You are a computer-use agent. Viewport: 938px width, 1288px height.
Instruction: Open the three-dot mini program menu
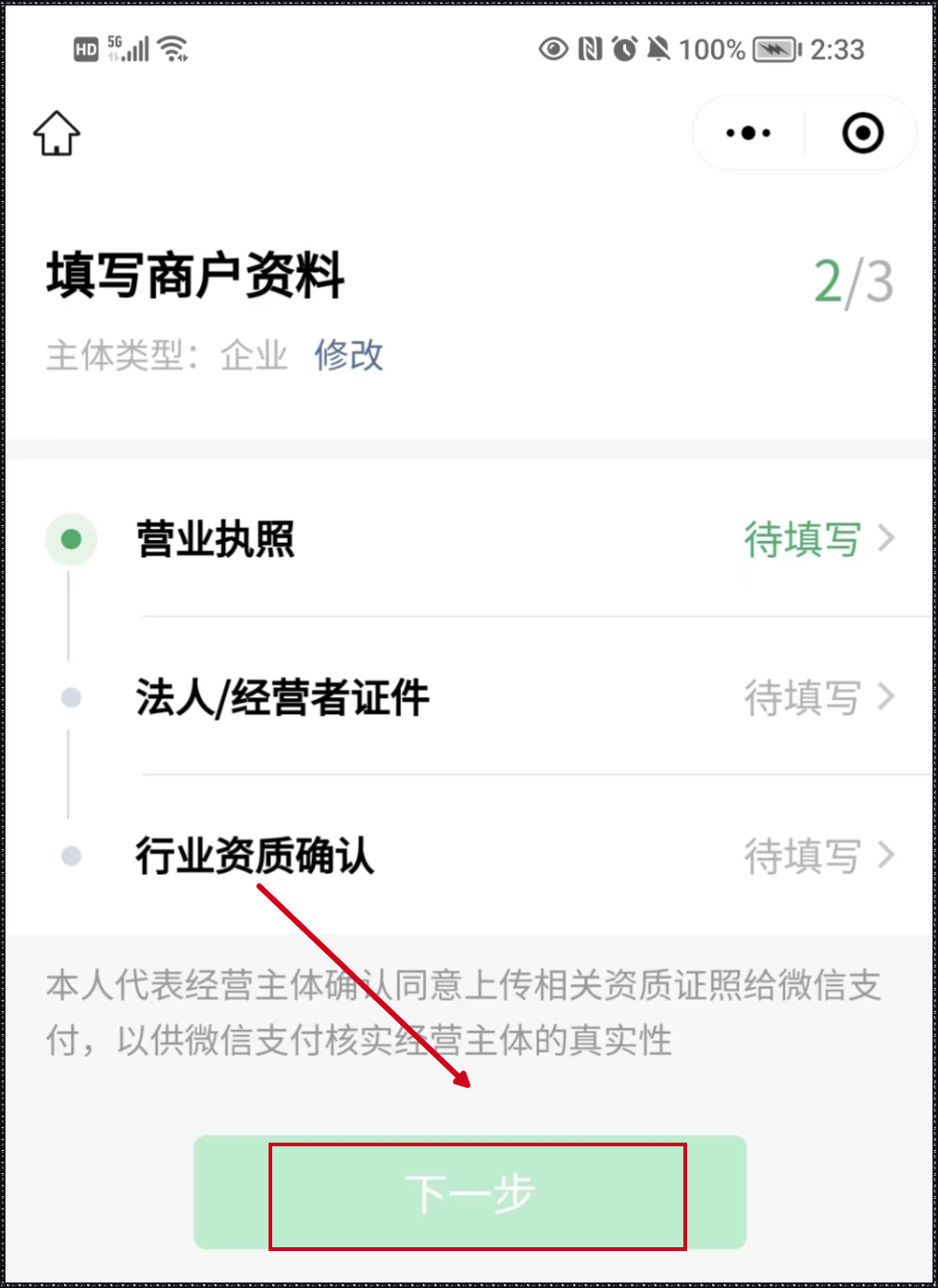[746, 132]
